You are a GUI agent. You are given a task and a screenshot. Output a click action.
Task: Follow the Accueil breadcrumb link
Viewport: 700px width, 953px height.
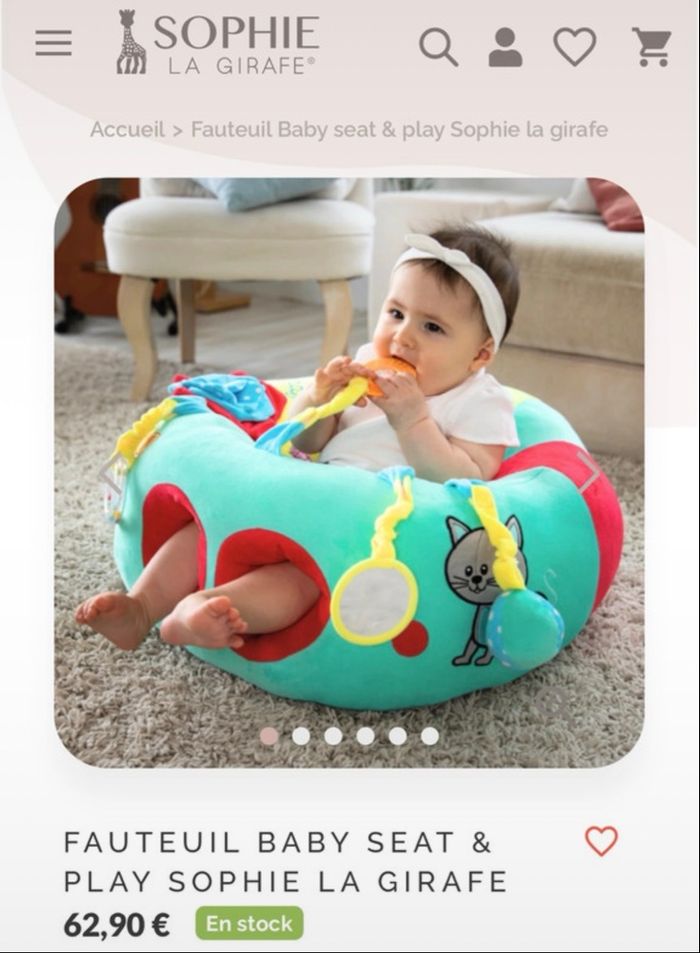tap(127, 130)
